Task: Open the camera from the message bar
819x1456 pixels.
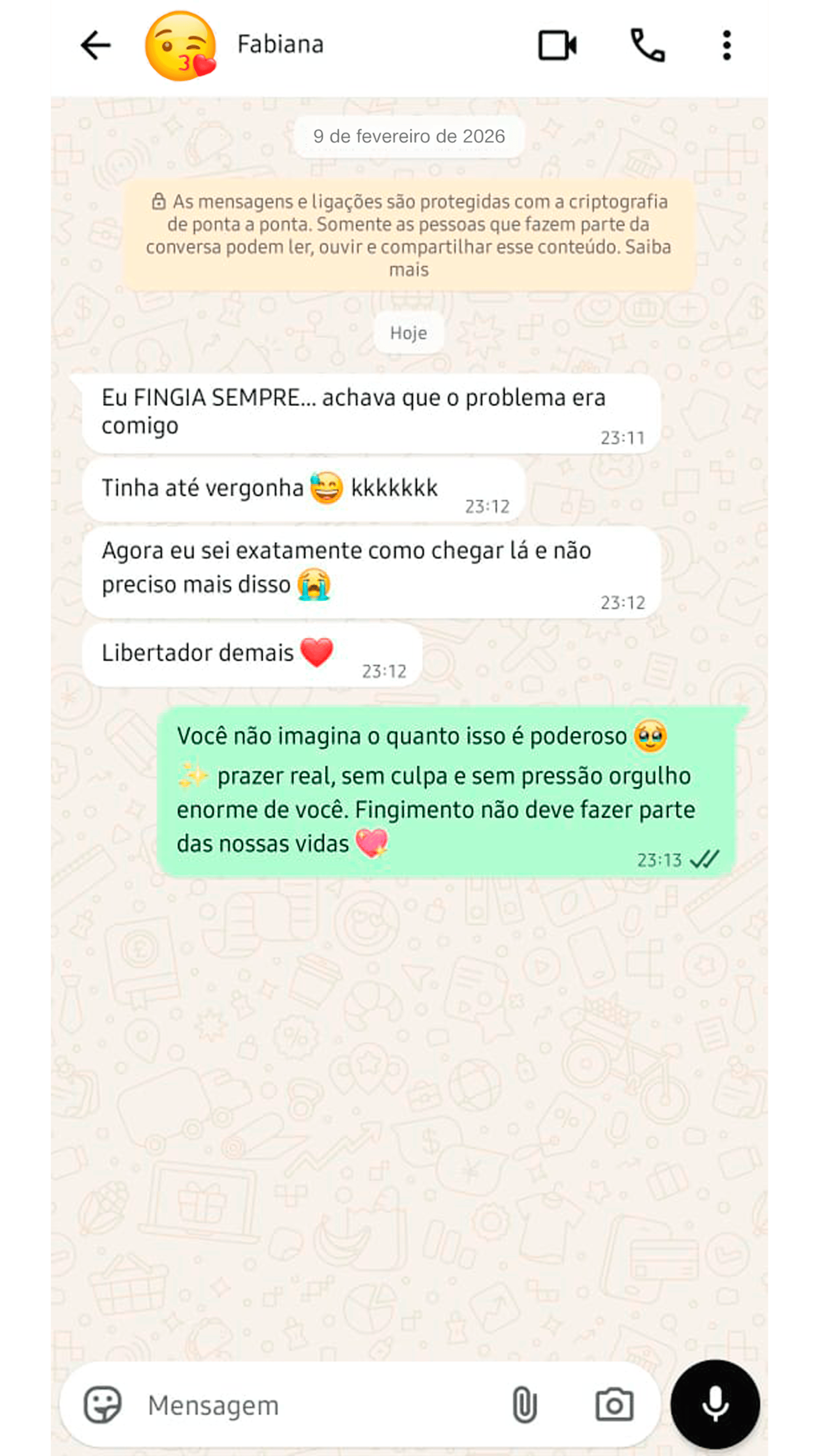Action: pyautogui.click(x=614, y=1404)
